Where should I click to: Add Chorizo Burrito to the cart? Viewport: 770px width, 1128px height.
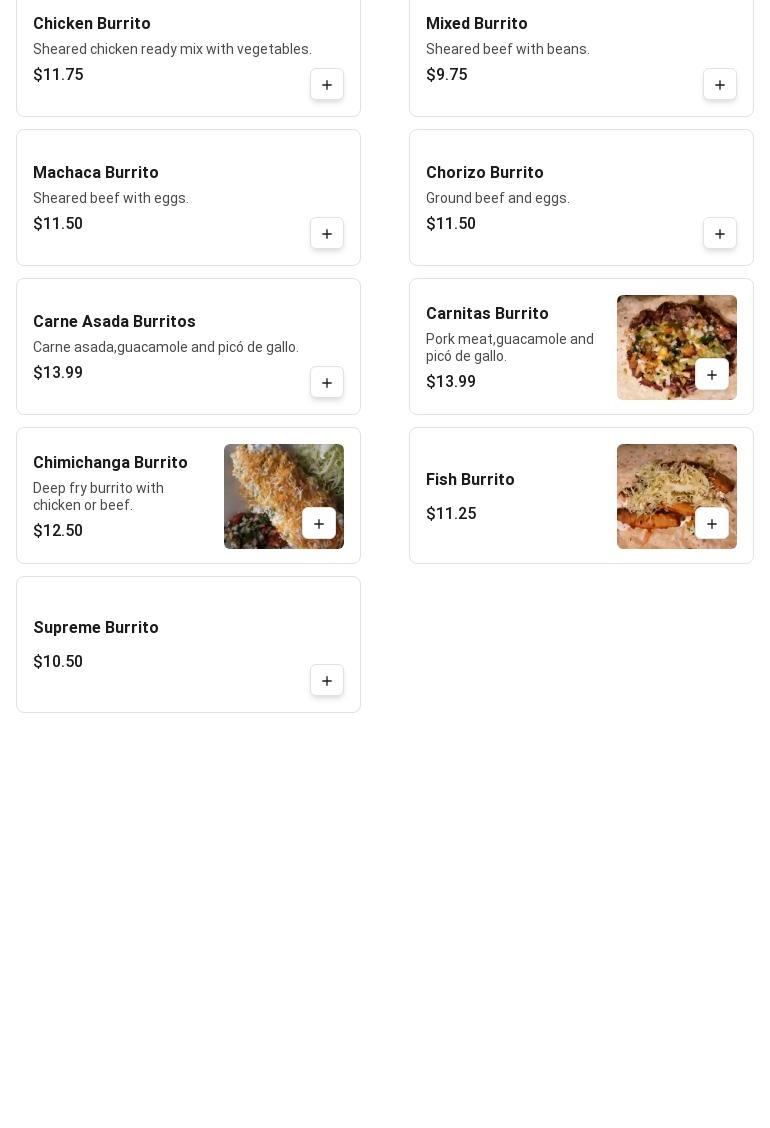click(x=720, y=234)
